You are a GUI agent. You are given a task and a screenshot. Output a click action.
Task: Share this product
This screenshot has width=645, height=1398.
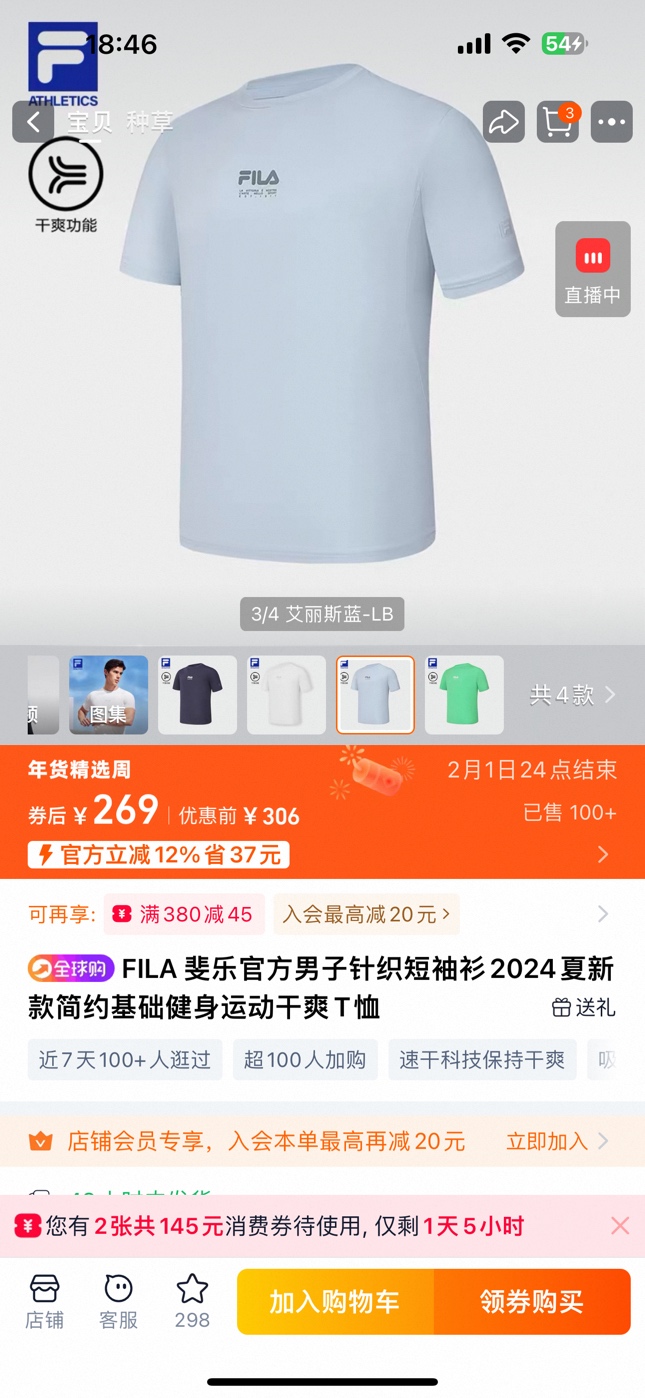[503, 122]
